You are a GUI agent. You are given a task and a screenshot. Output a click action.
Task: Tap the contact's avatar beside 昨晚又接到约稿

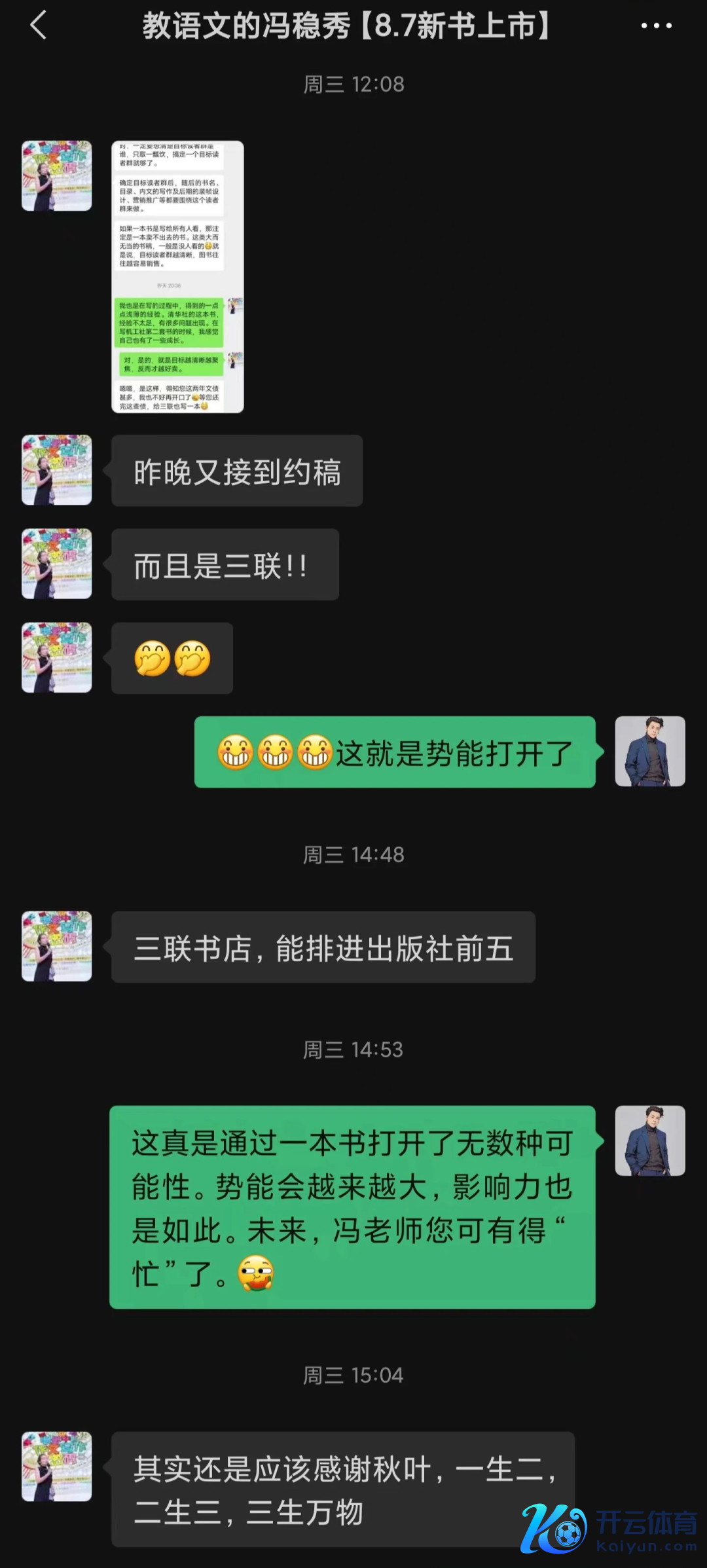(57, 469)
